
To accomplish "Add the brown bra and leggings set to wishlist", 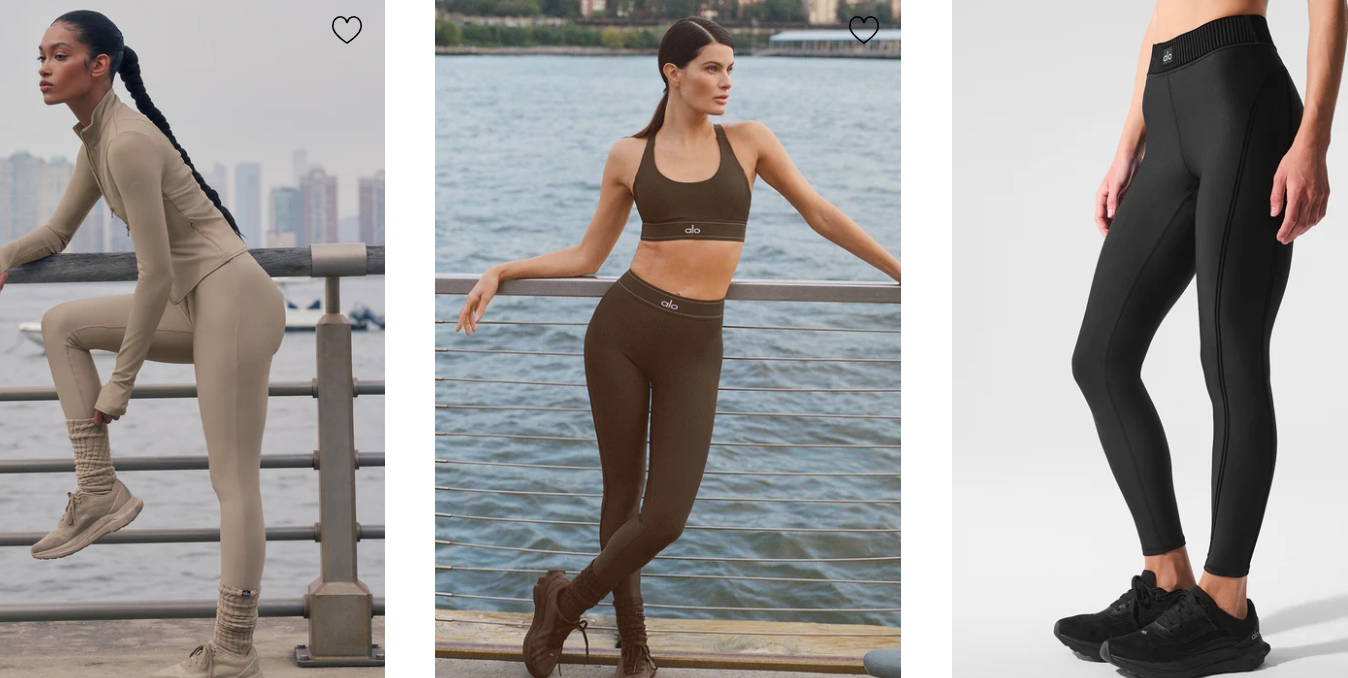I will [x=864, y=30].
